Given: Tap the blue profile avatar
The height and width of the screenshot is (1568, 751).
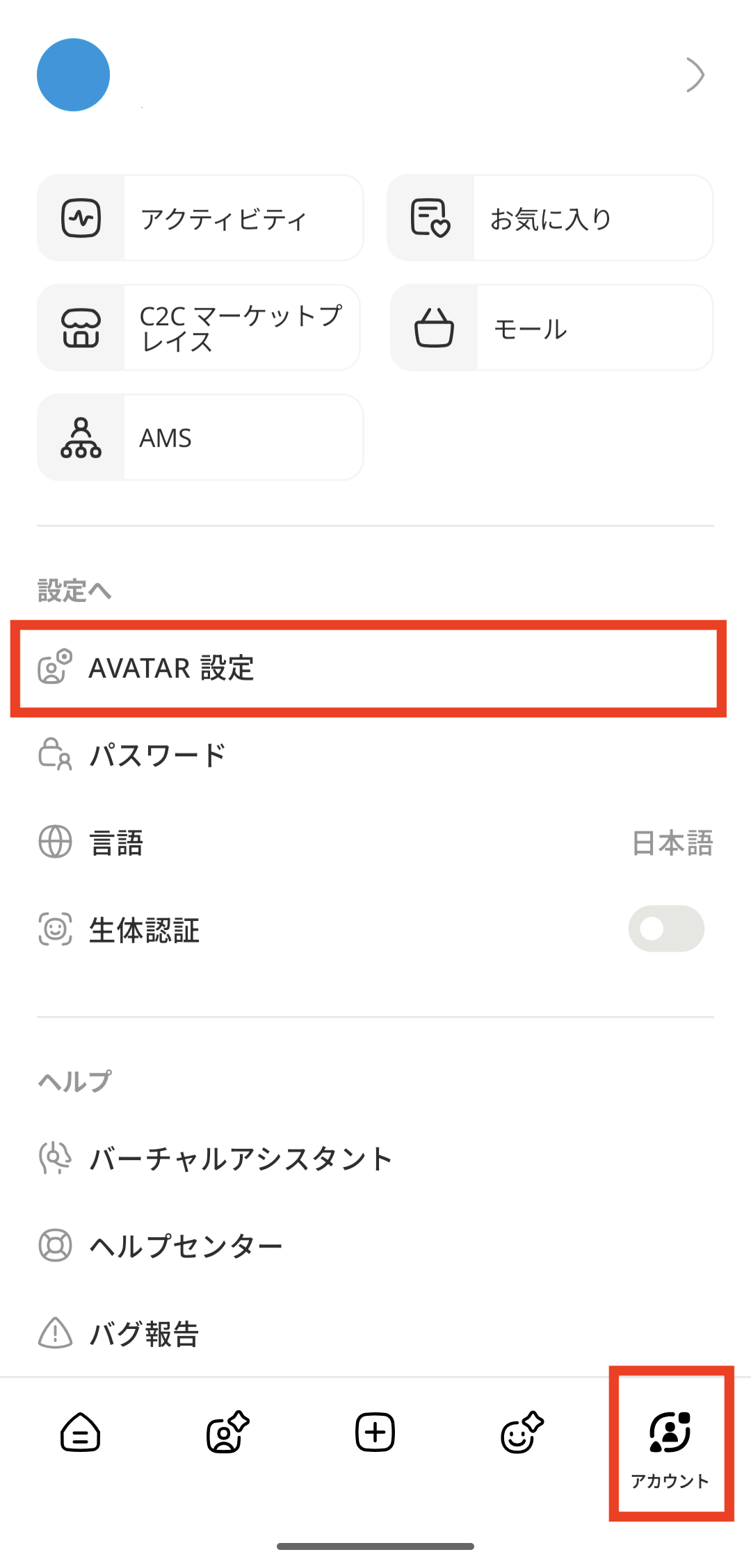Looking at the screenshot, I should (73, 75).
